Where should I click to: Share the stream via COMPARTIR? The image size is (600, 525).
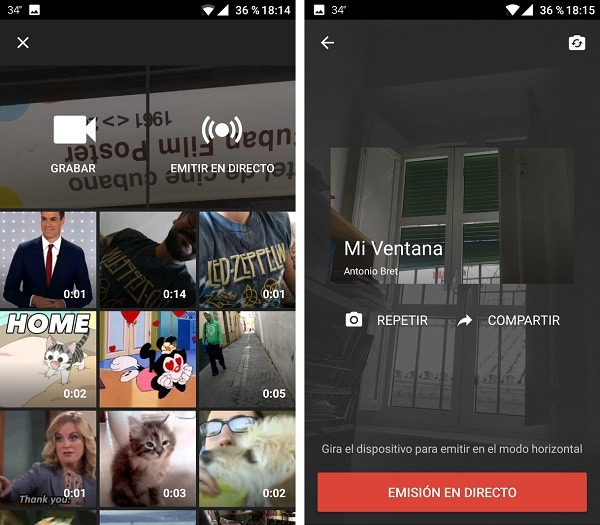509,321
